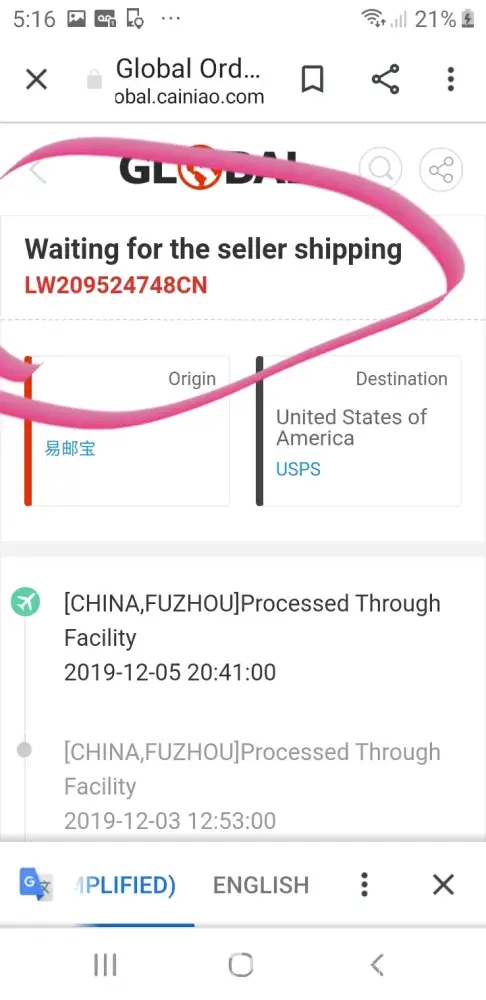Bookmark this Cainiao tracking page

tap(313, 80)
